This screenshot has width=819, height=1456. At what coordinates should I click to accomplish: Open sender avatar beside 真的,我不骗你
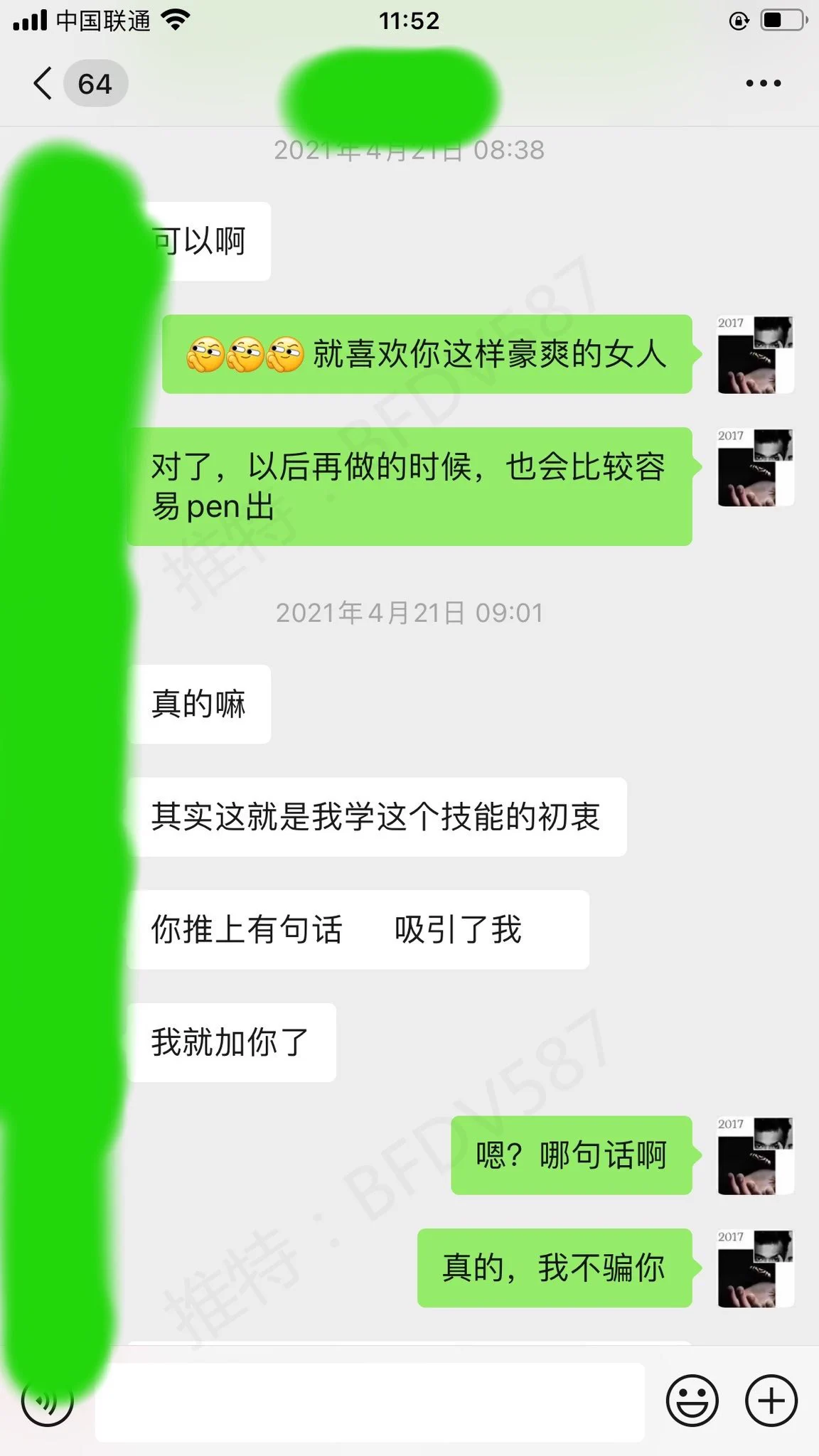point(755,1268)
